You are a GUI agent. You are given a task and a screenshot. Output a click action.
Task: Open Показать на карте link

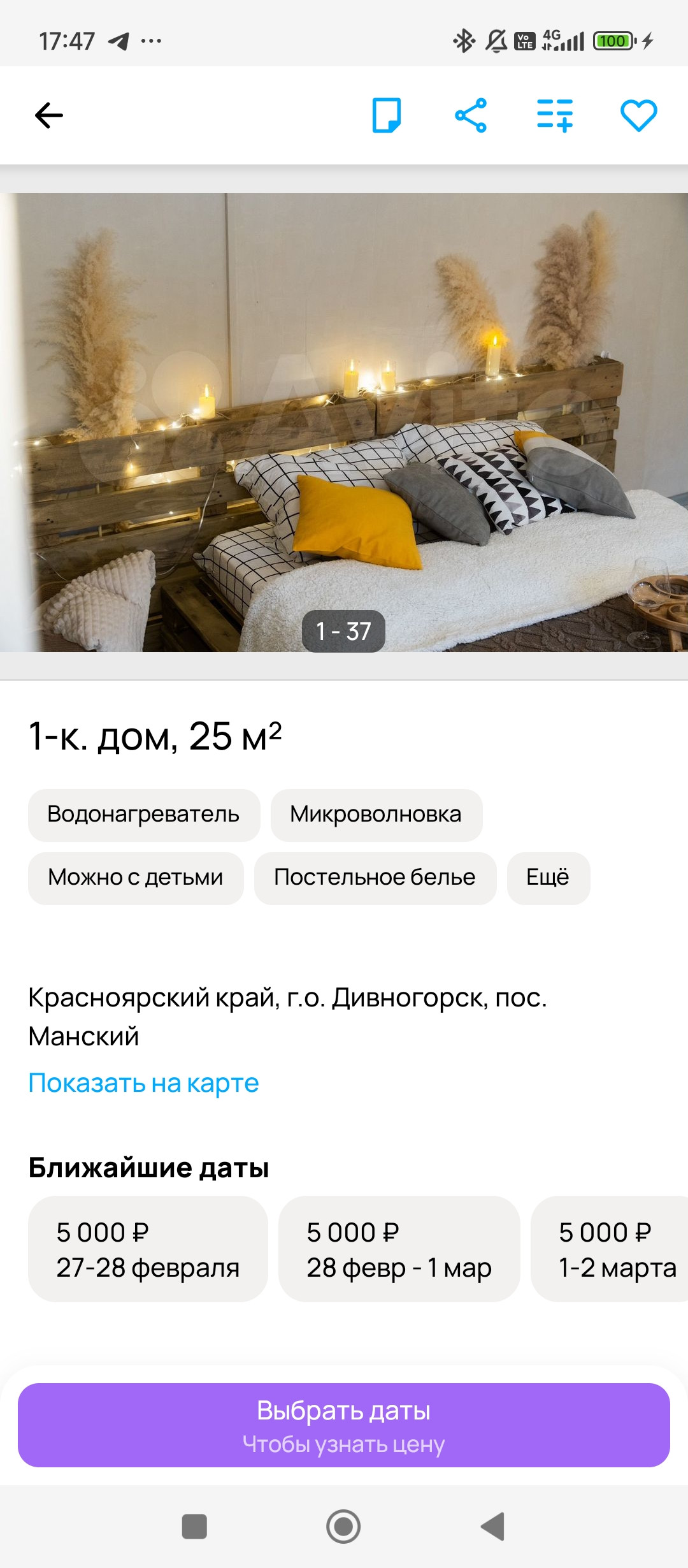tap(144, 1083)
